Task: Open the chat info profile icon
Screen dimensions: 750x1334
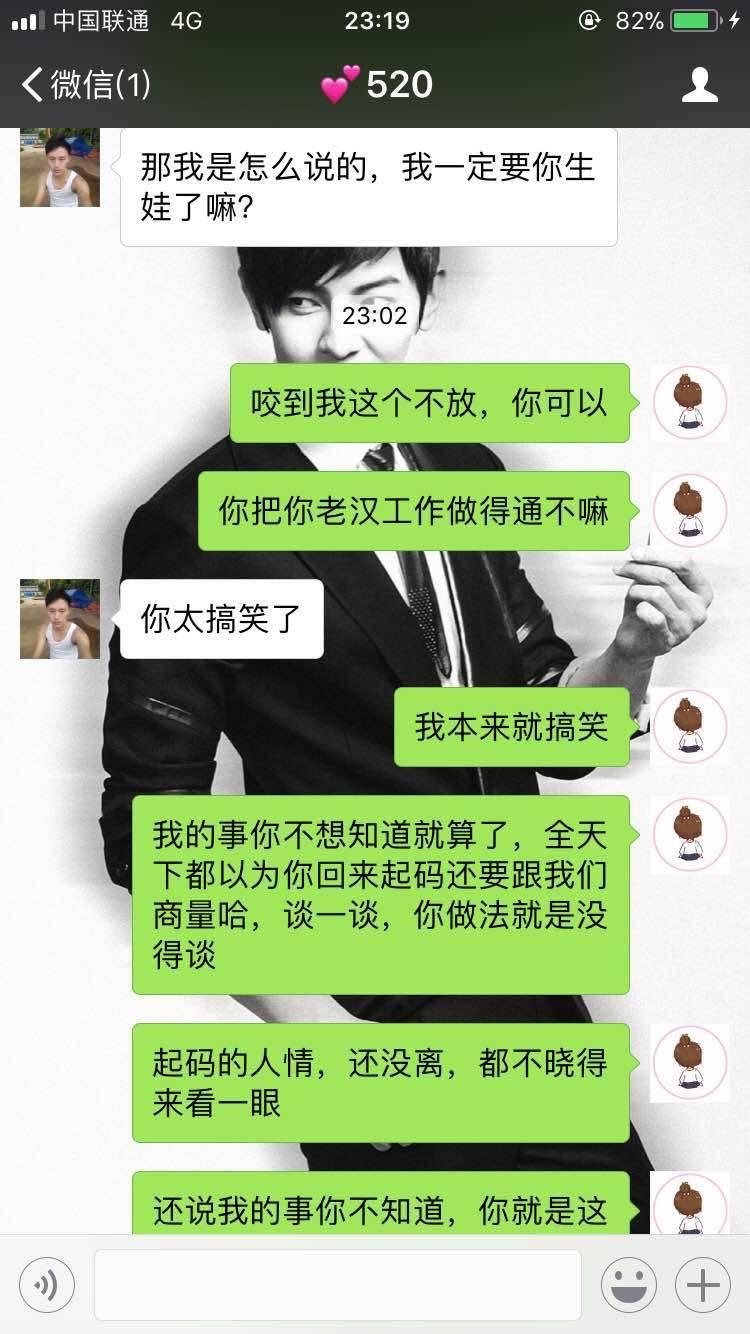Action: (699, 85)
